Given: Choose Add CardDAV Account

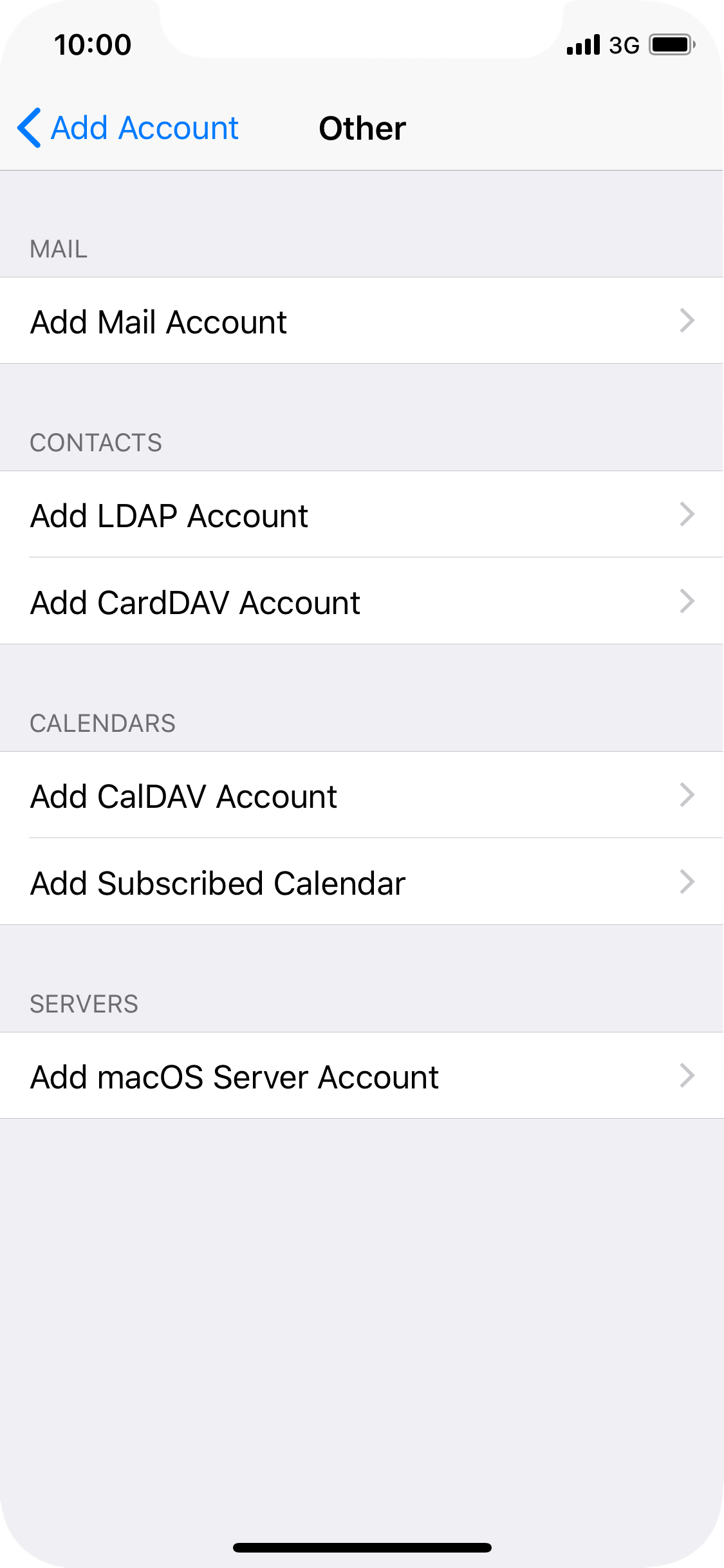Looking at the screenshot, I should (x=362, y=601).
